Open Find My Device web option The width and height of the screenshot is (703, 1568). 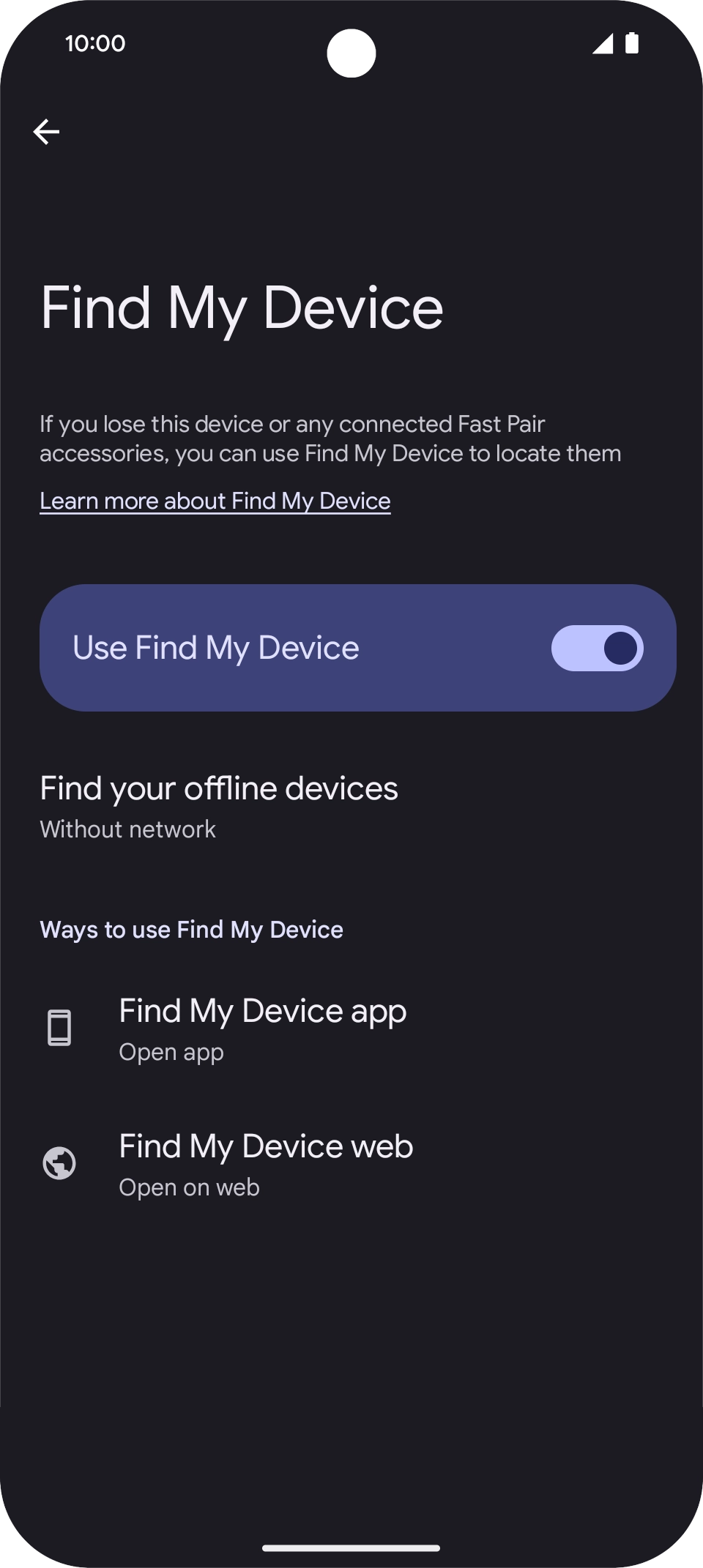point(265,1164)
